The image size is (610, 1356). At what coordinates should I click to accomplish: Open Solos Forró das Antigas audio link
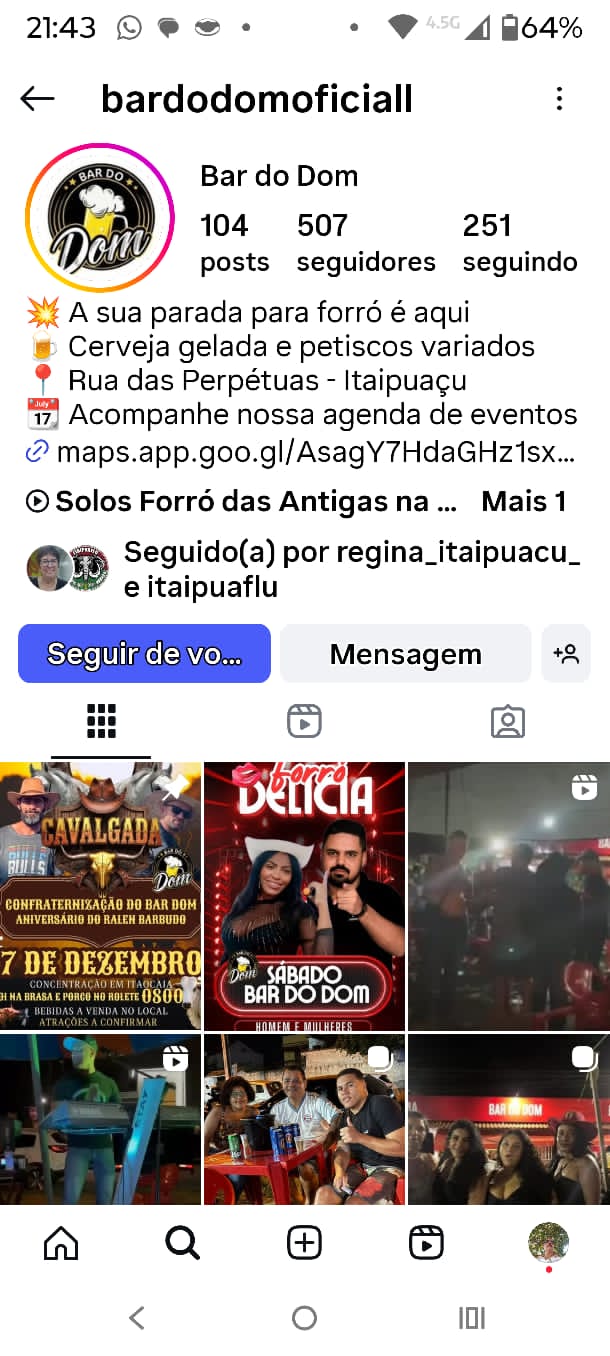point(244,501)
